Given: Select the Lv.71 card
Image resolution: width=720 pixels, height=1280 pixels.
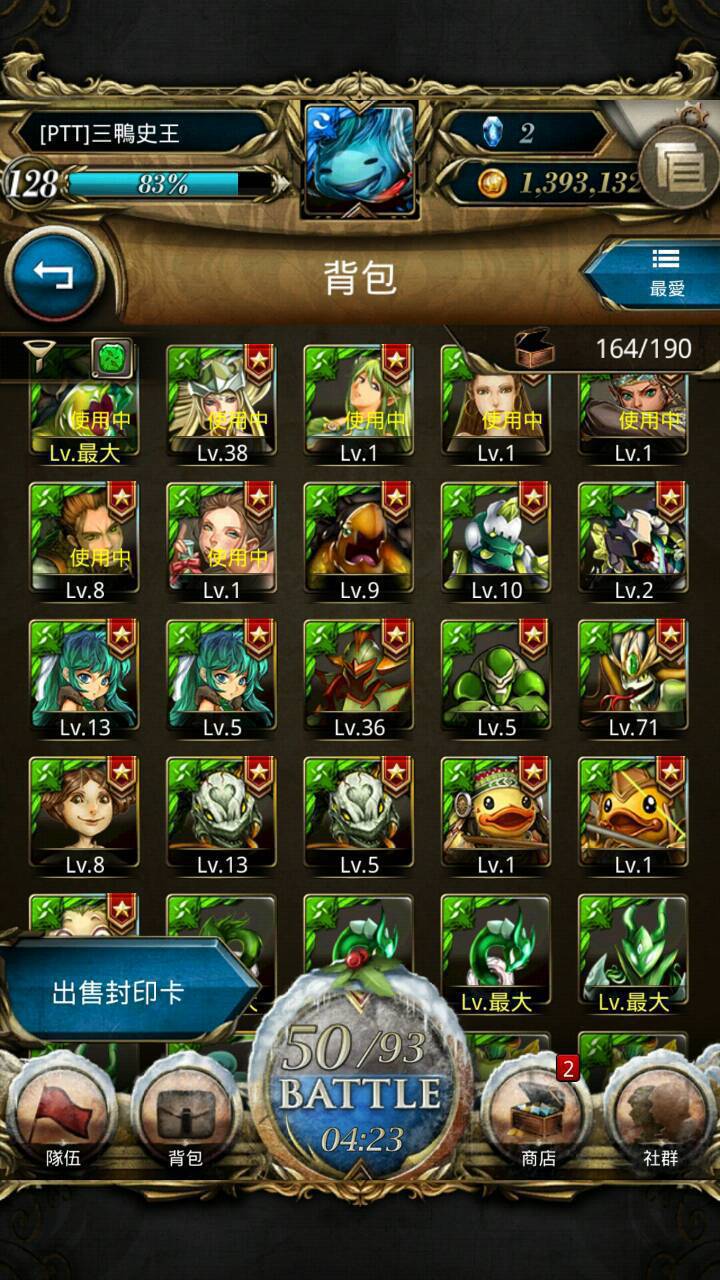Looking at the screenshot, I should [x=633, y=679].
